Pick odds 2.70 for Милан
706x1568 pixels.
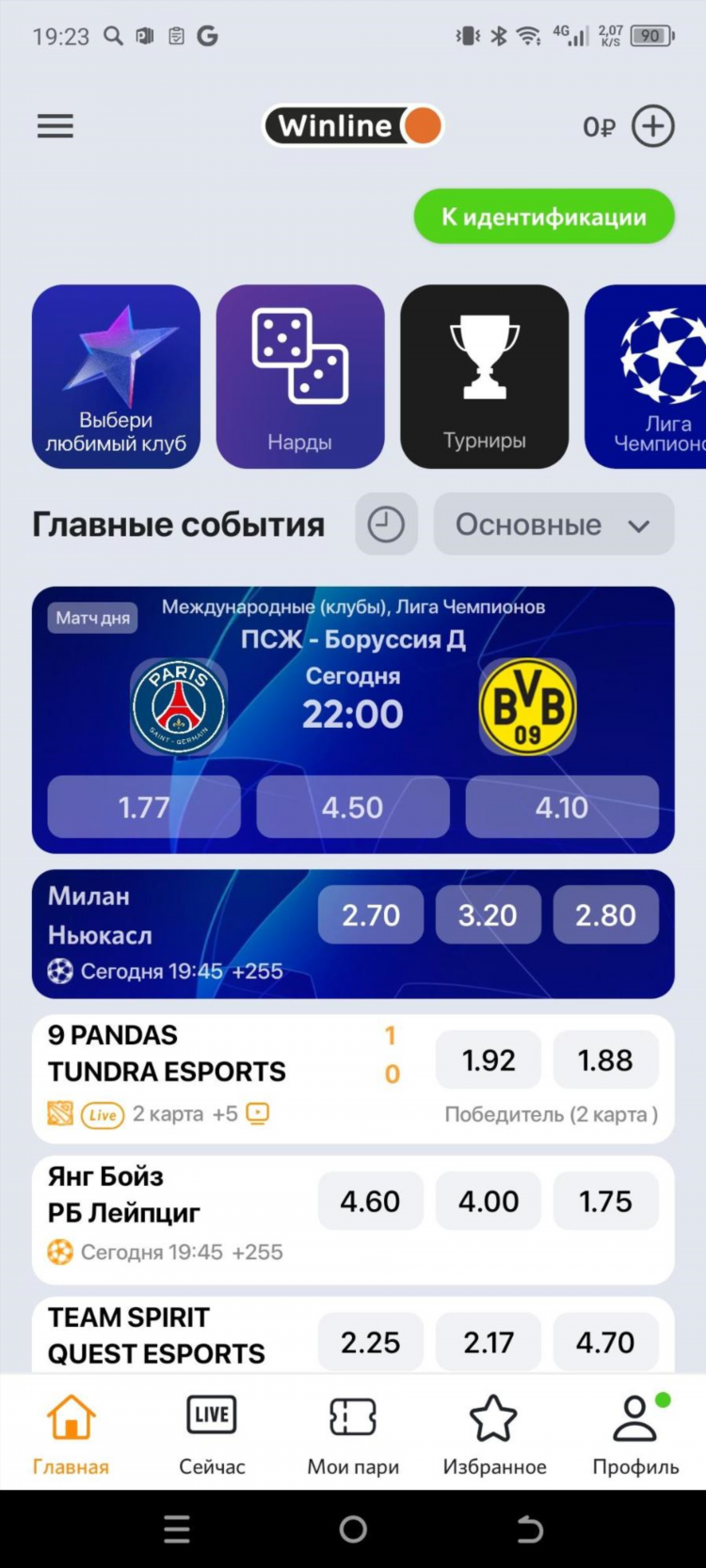371,914
